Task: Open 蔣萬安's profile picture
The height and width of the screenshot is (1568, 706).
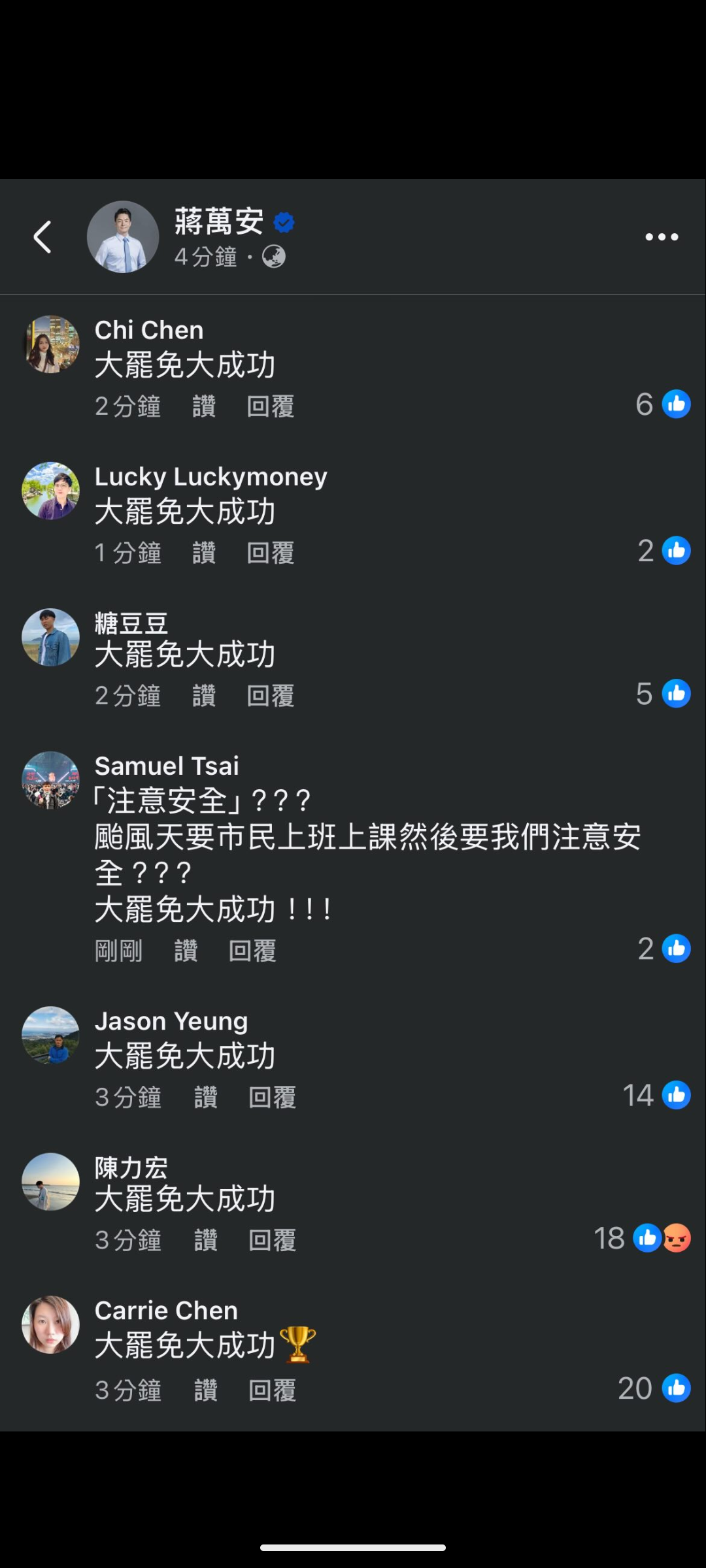Action: (x=123, y=237)
